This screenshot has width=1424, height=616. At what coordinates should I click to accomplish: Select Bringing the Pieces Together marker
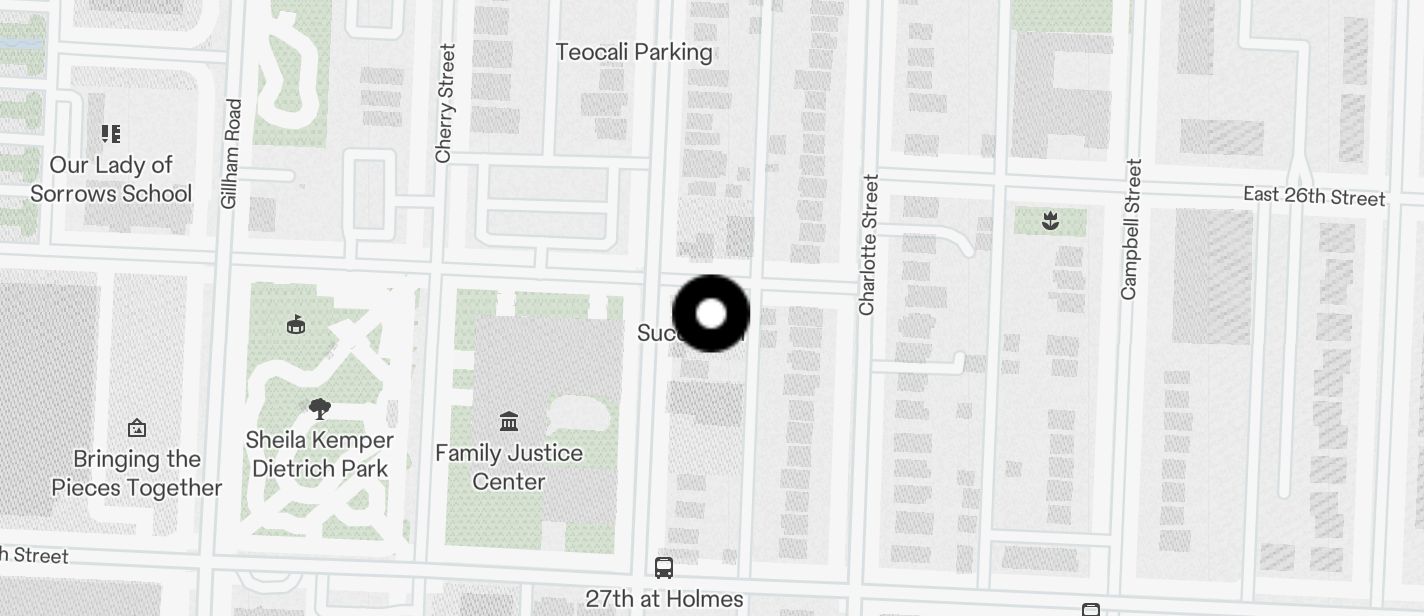point(137,429)
